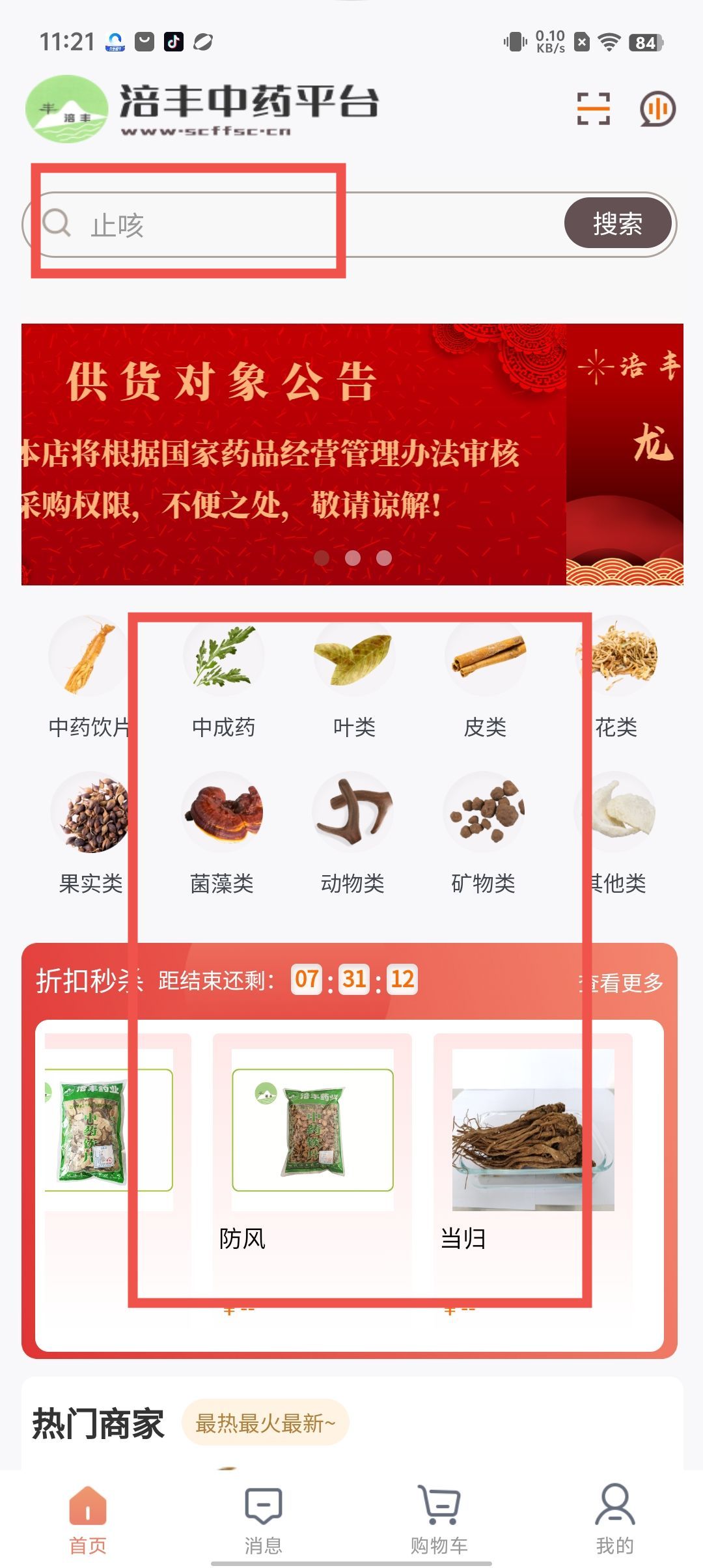Tap the search field showing 止咳
Screen dimensions: 703x1568
tap(293, 225)
